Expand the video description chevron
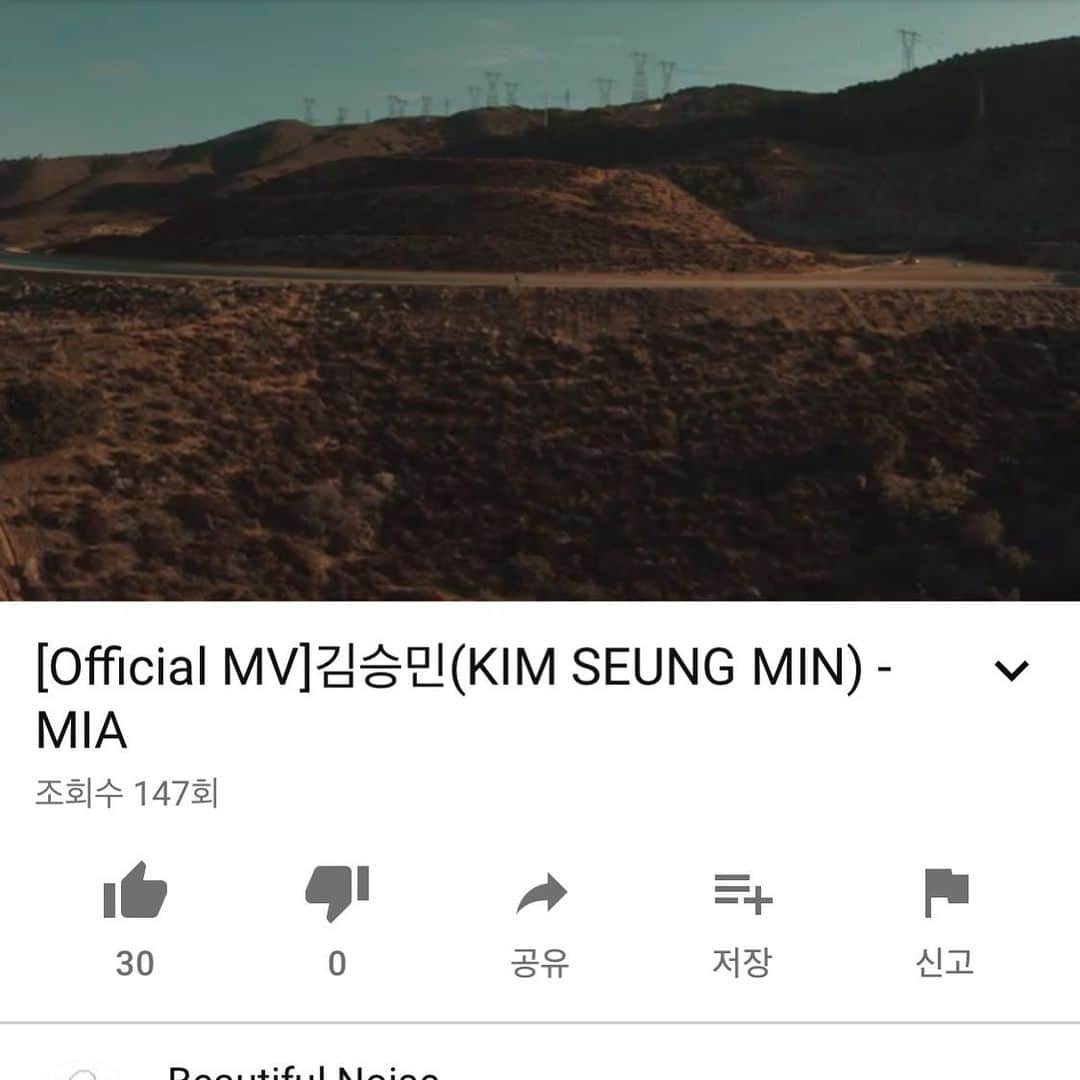The image size is (1080, 1080). [x=1011, y=671]
